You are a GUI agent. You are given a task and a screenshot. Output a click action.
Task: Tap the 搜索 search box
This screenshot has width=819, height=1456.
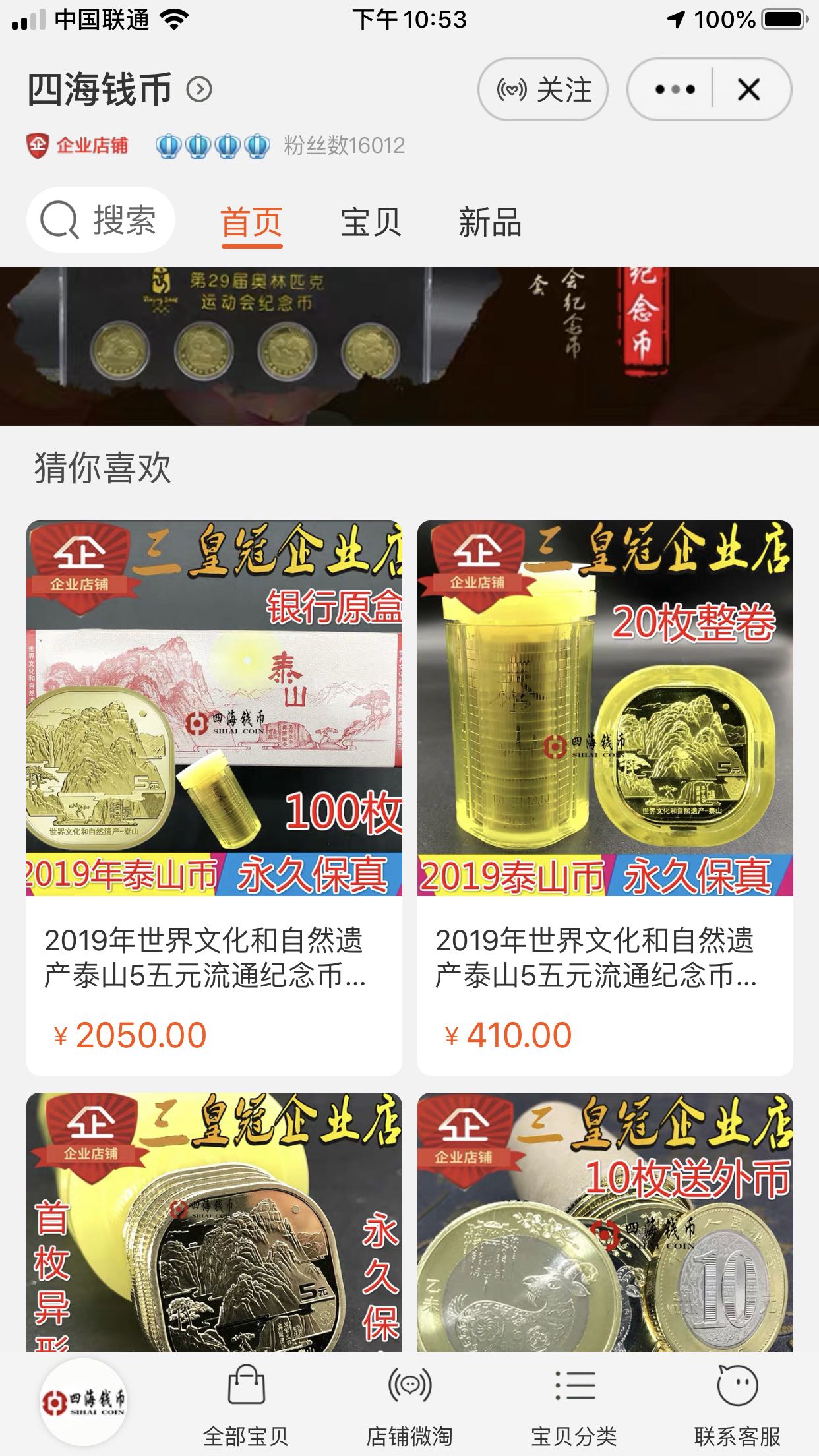tap(100, 220)
